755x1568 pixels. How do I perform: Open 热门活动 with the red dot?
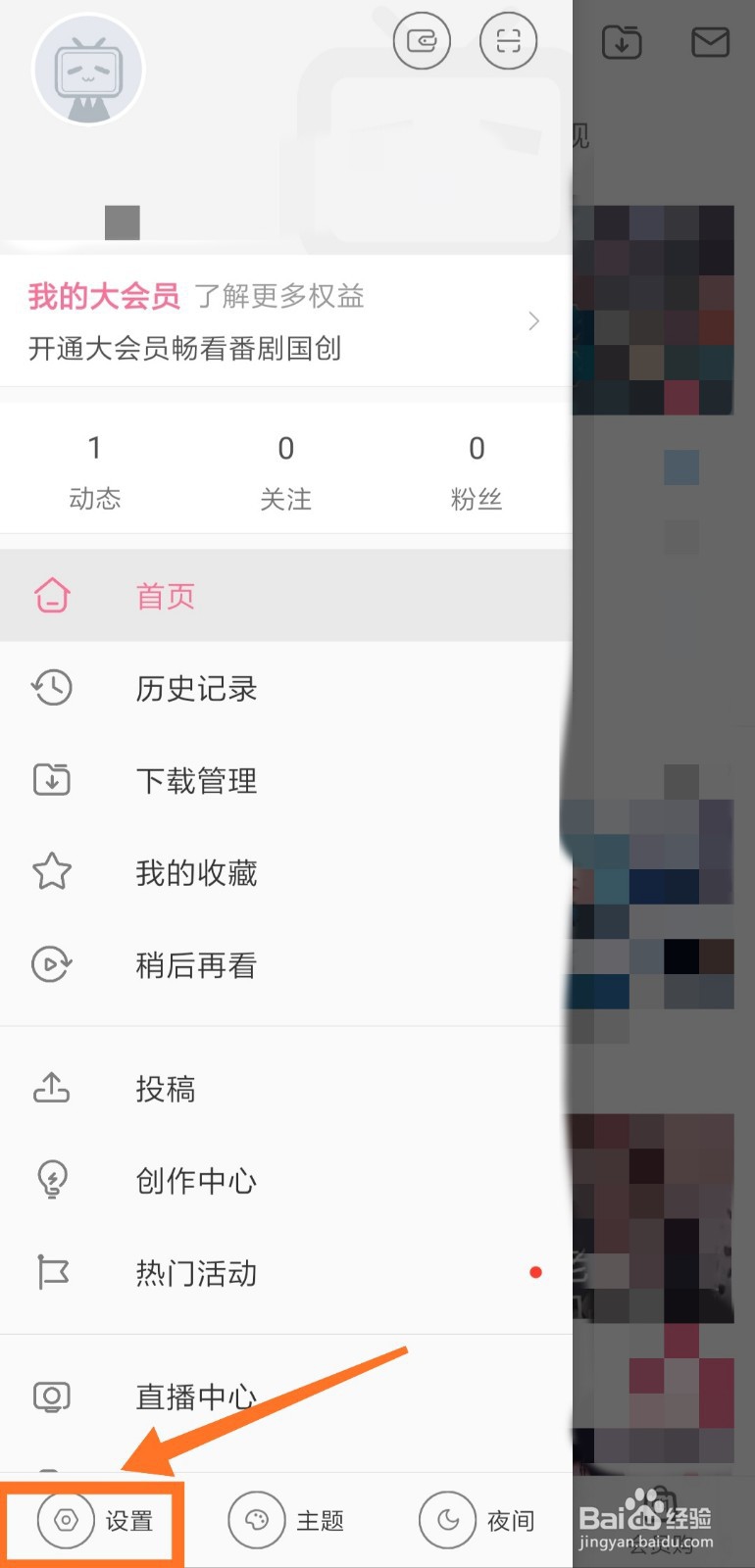[x=195, y=1273]
